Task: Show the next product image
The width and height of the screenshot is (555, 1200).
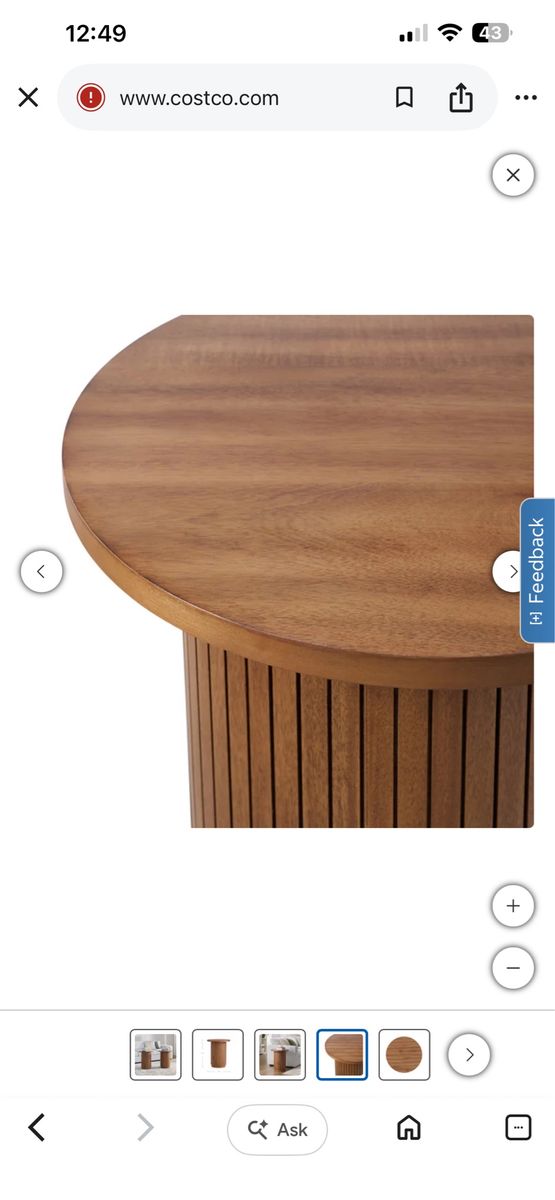Action: point(513,572)
